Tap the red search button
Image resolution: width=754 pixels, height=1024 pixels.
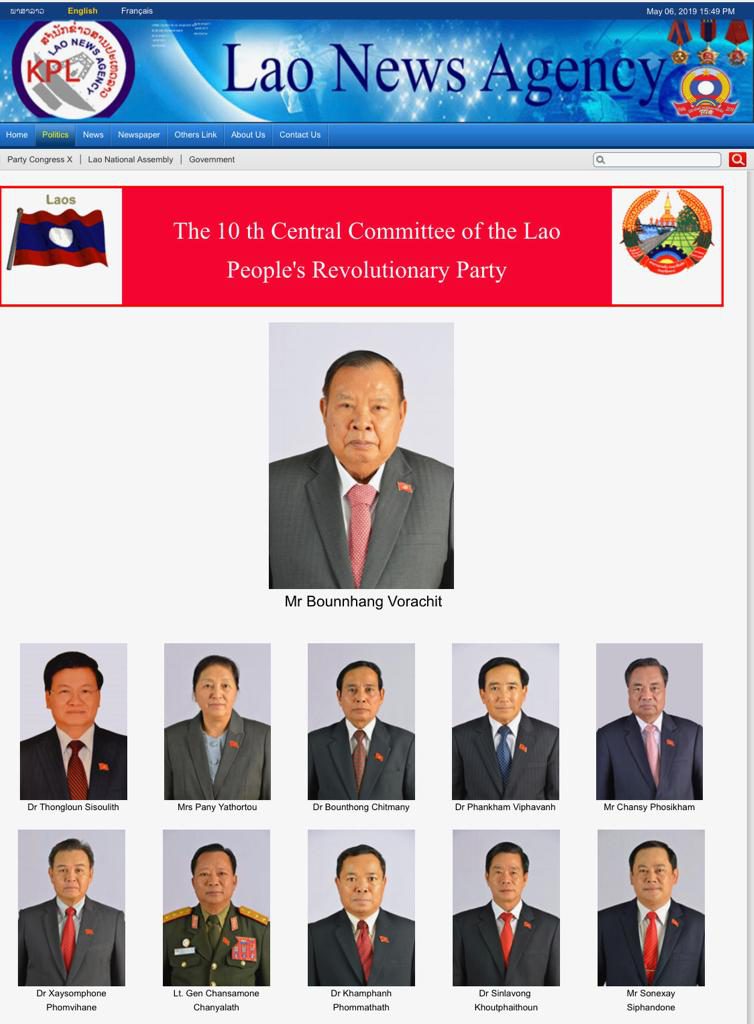point(737,159)
